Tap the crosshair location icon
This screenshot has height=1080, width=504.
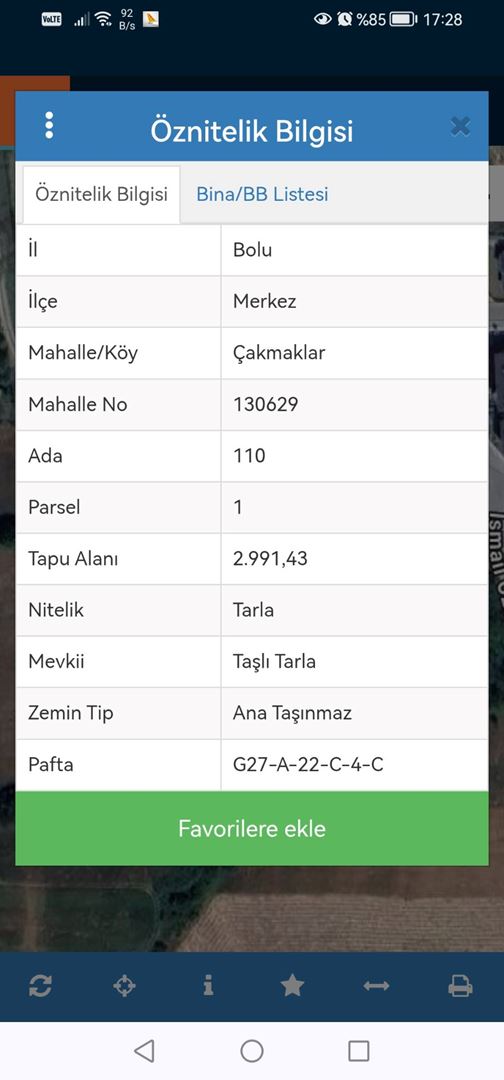coord(124,986)
